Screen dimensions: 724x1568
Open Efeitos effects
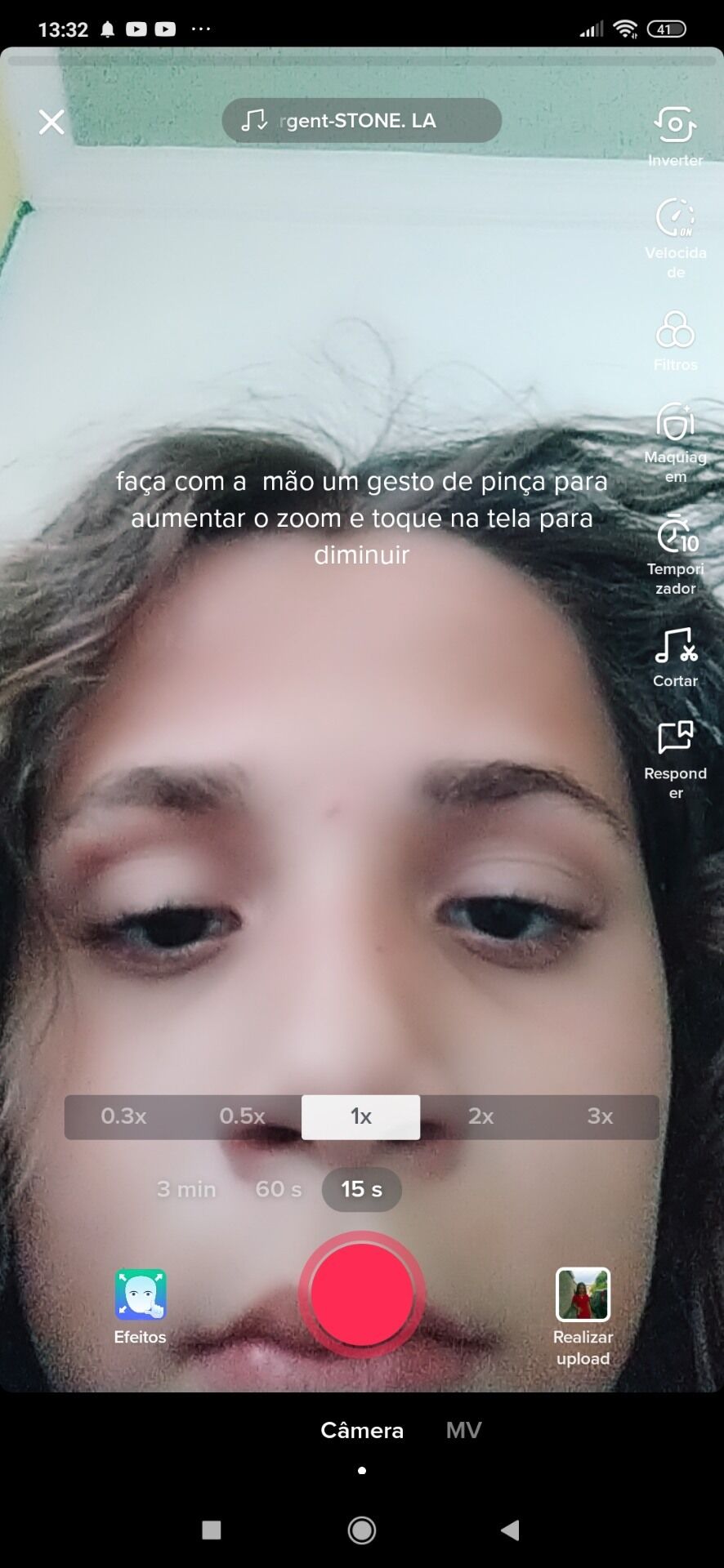pos(140,1307)
